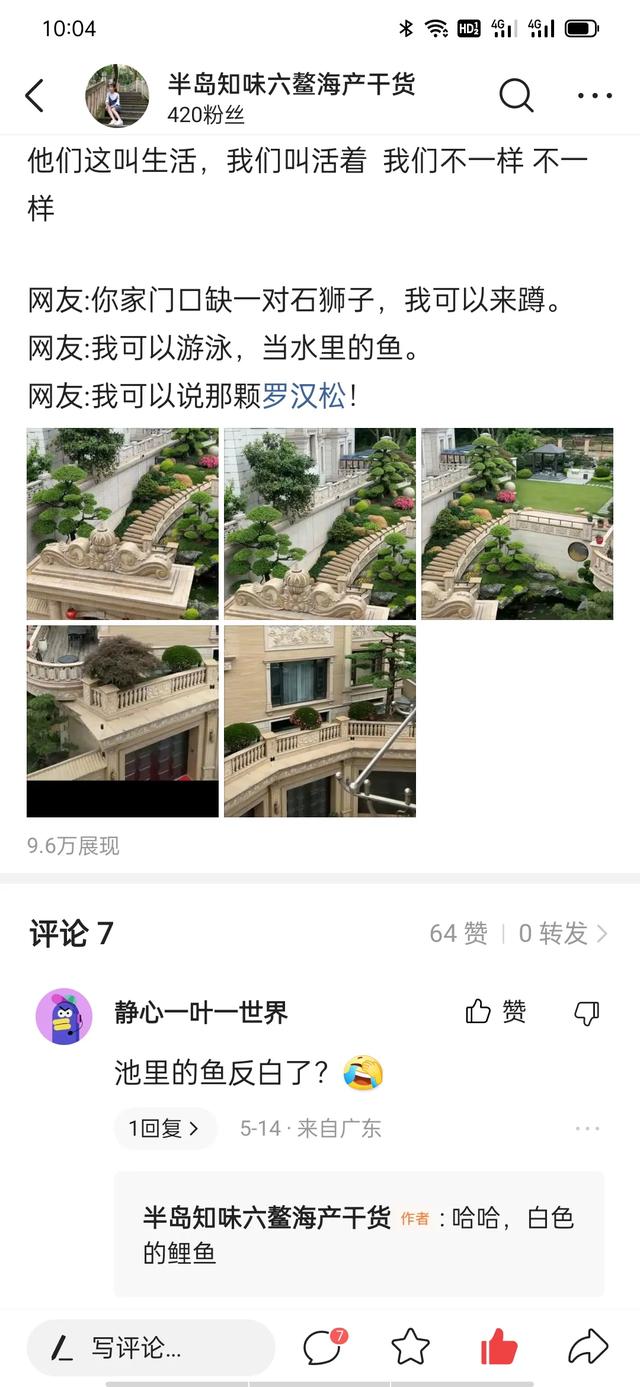This screenshot has width=640, height=1387.
Task: Tap the 写评论 comment input field
Action: click(x=150, y=1347)
